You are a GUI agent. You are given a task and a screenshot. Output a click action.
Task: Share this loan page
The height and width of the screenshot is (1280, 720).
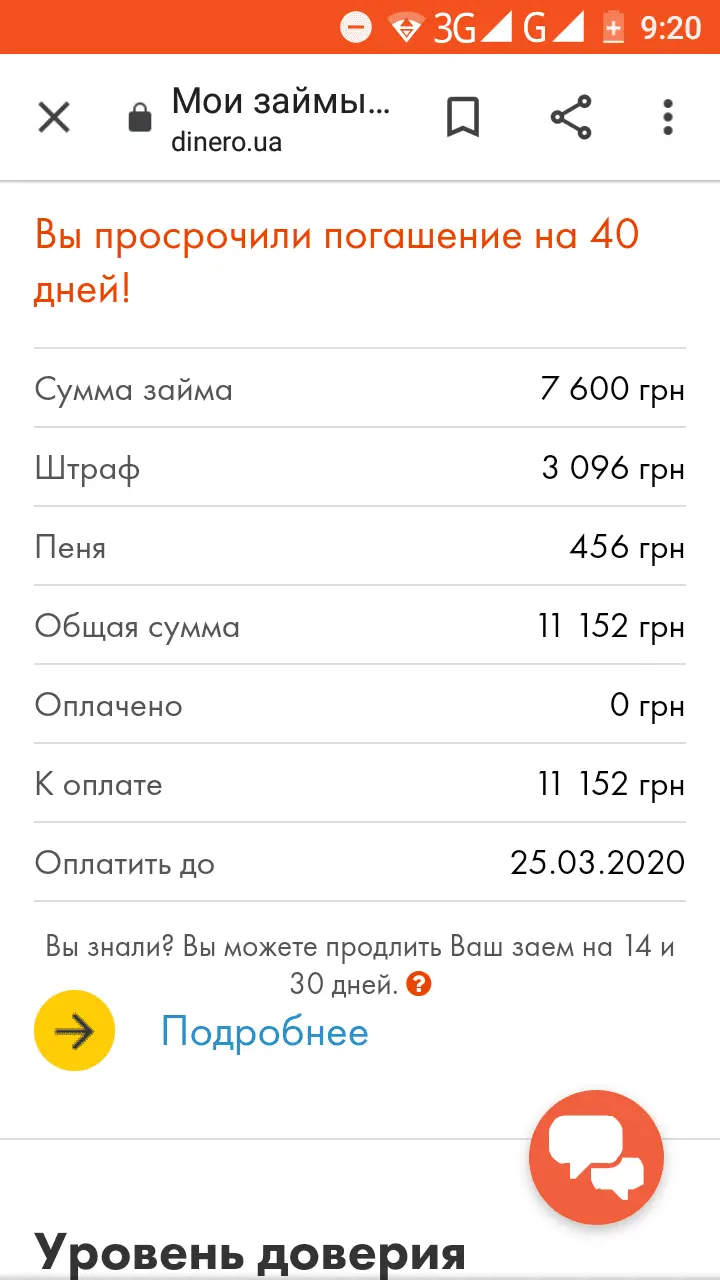(x=571, y=118)
